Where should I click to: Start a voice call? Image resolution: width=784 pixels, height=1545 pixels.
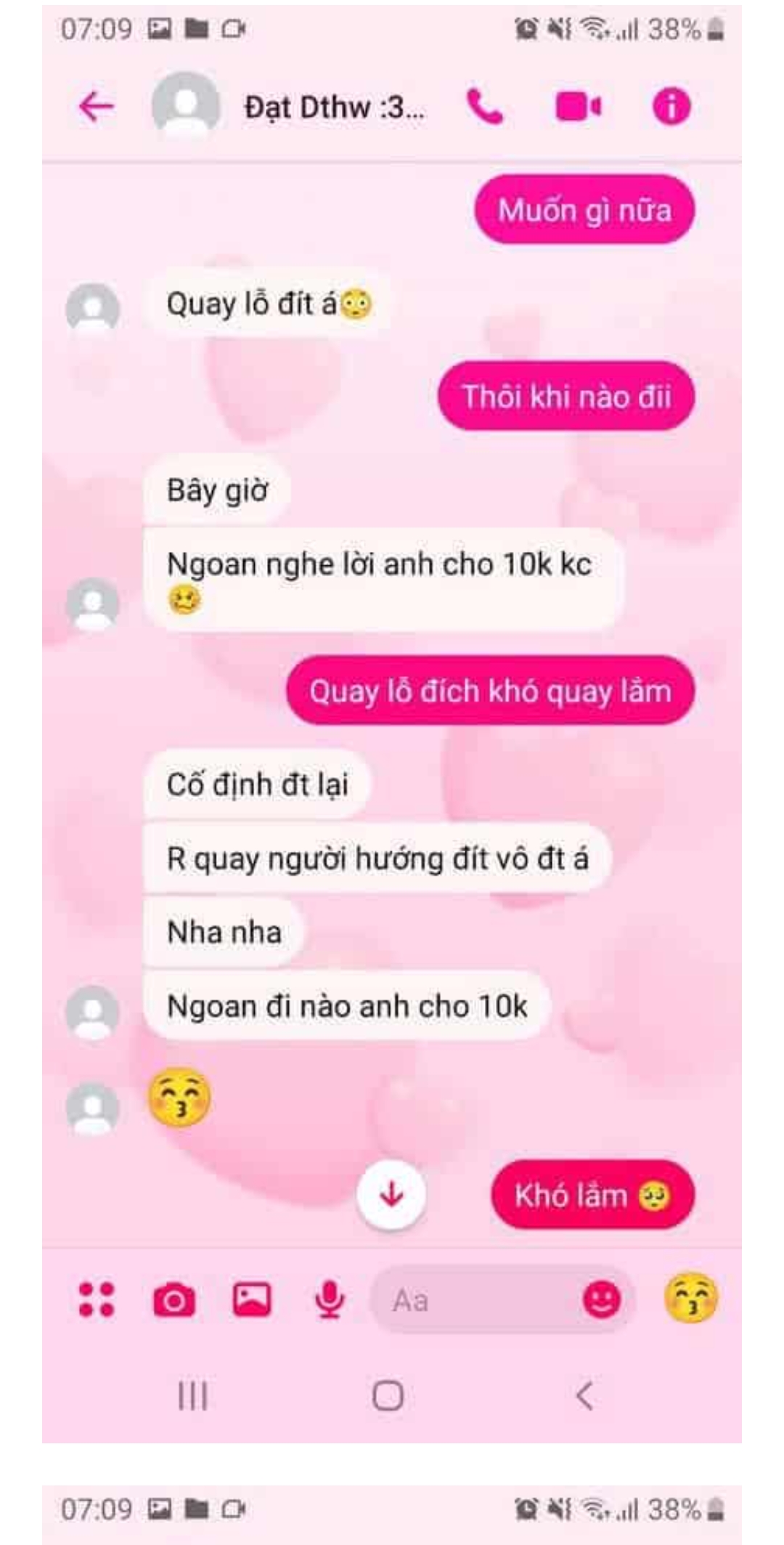[484, 108]
